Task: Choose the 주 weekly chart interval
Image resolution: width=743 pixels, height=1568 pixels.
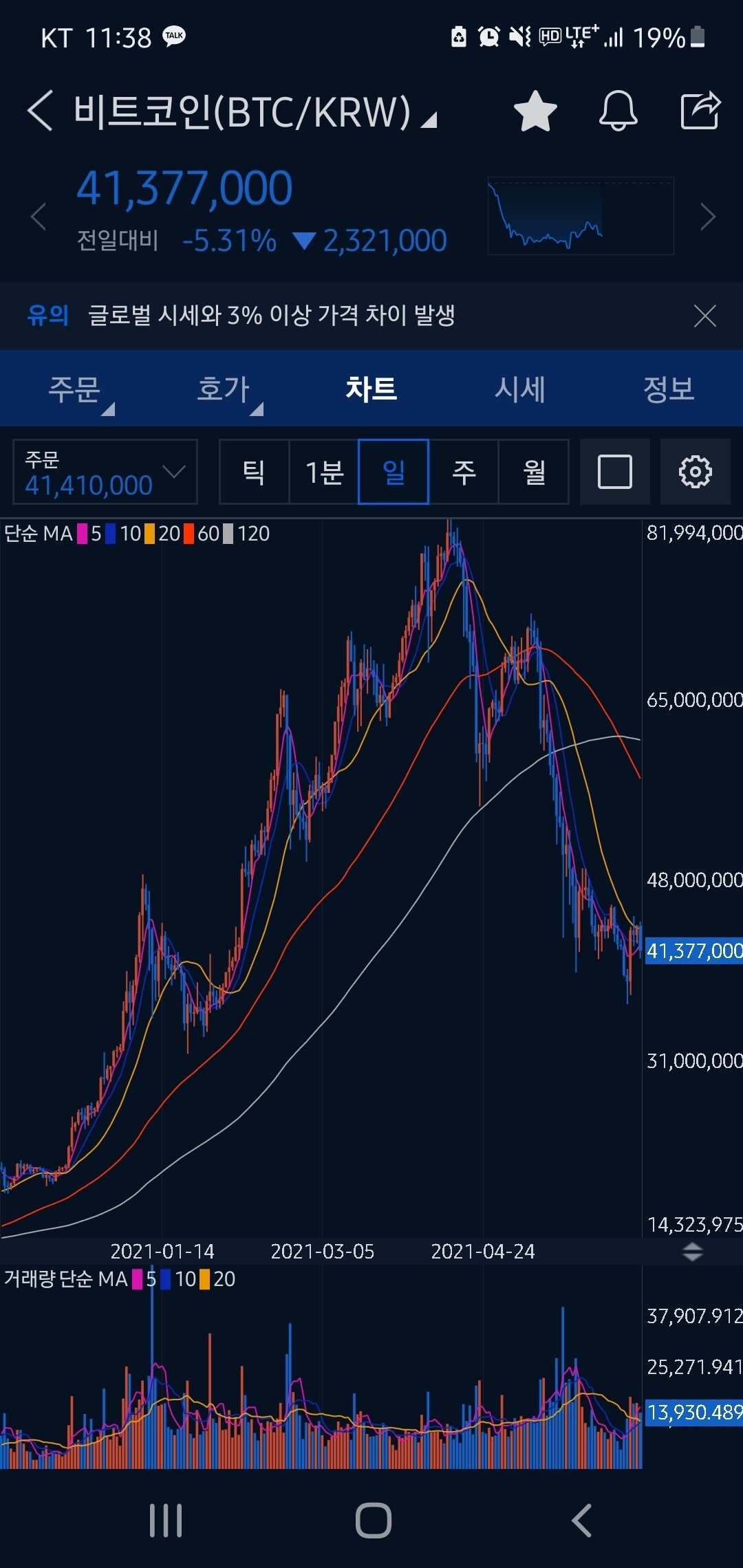Action: 464,472
